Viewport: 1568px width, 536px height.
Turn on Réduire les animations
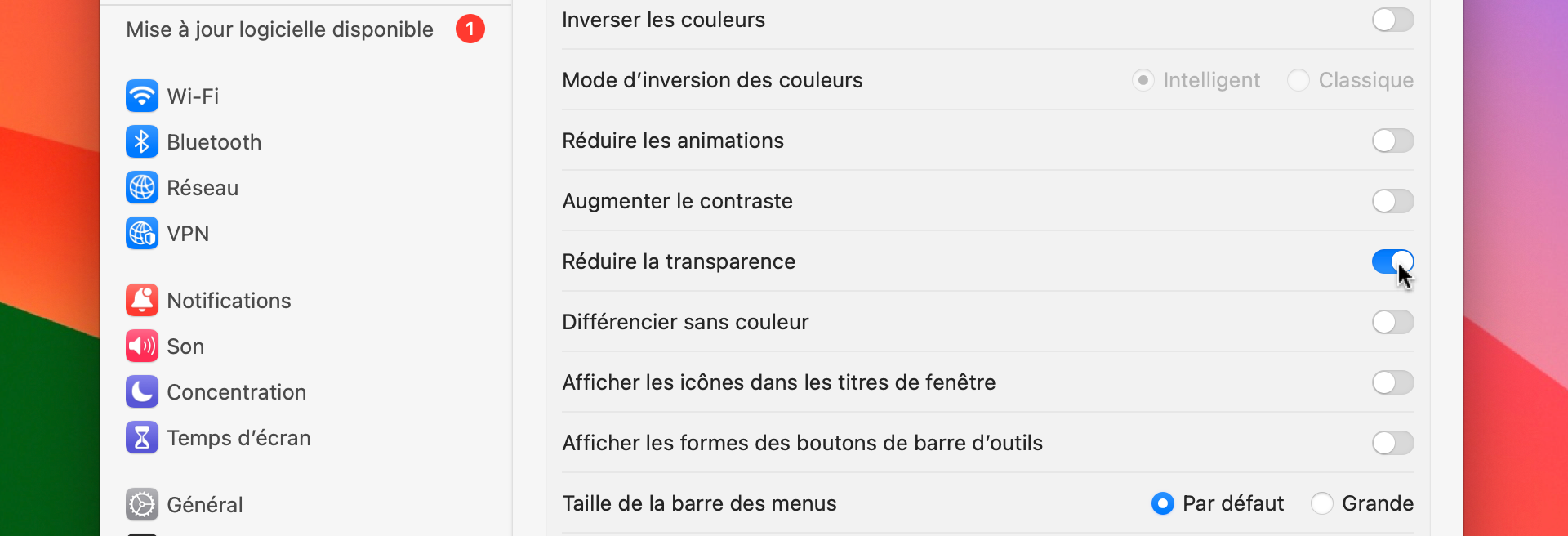(1392, 141)
